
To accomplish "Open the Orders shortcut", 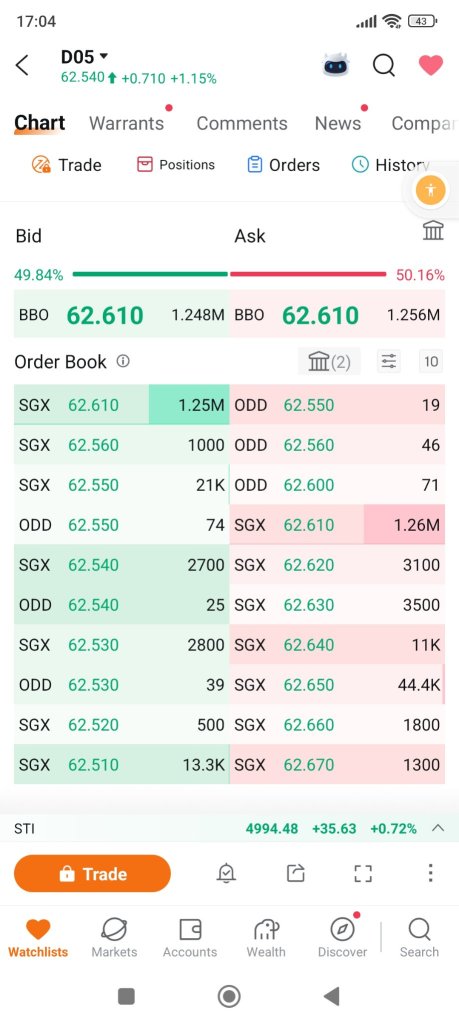I will (x=283, y=165).
